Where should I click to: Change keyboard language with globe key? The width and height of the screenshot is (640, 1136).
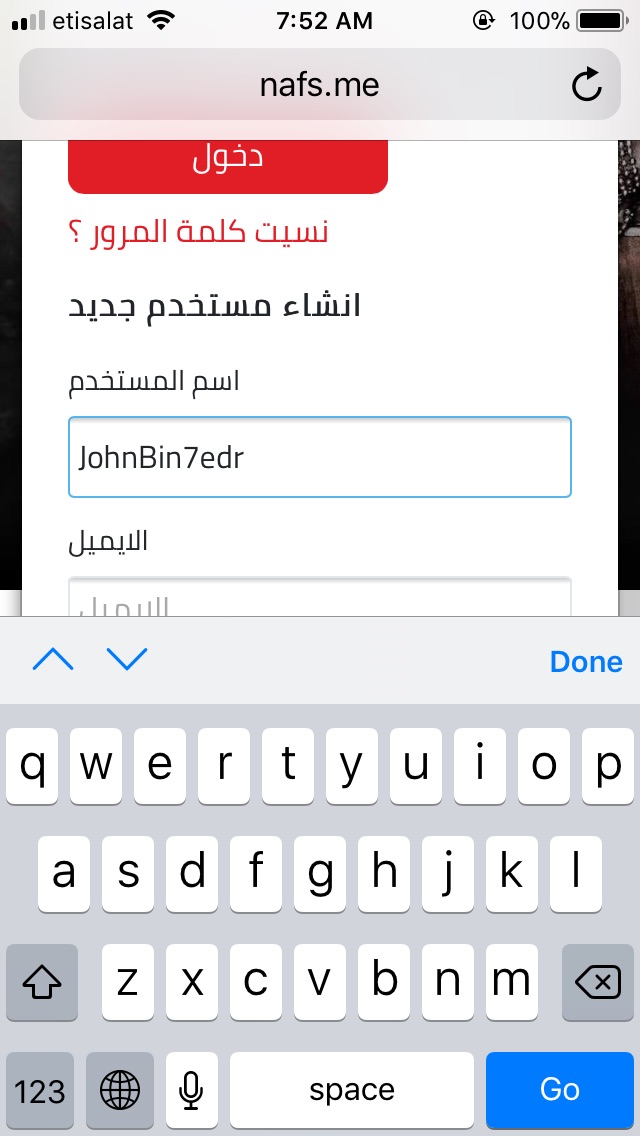[x=120, y=1089]
